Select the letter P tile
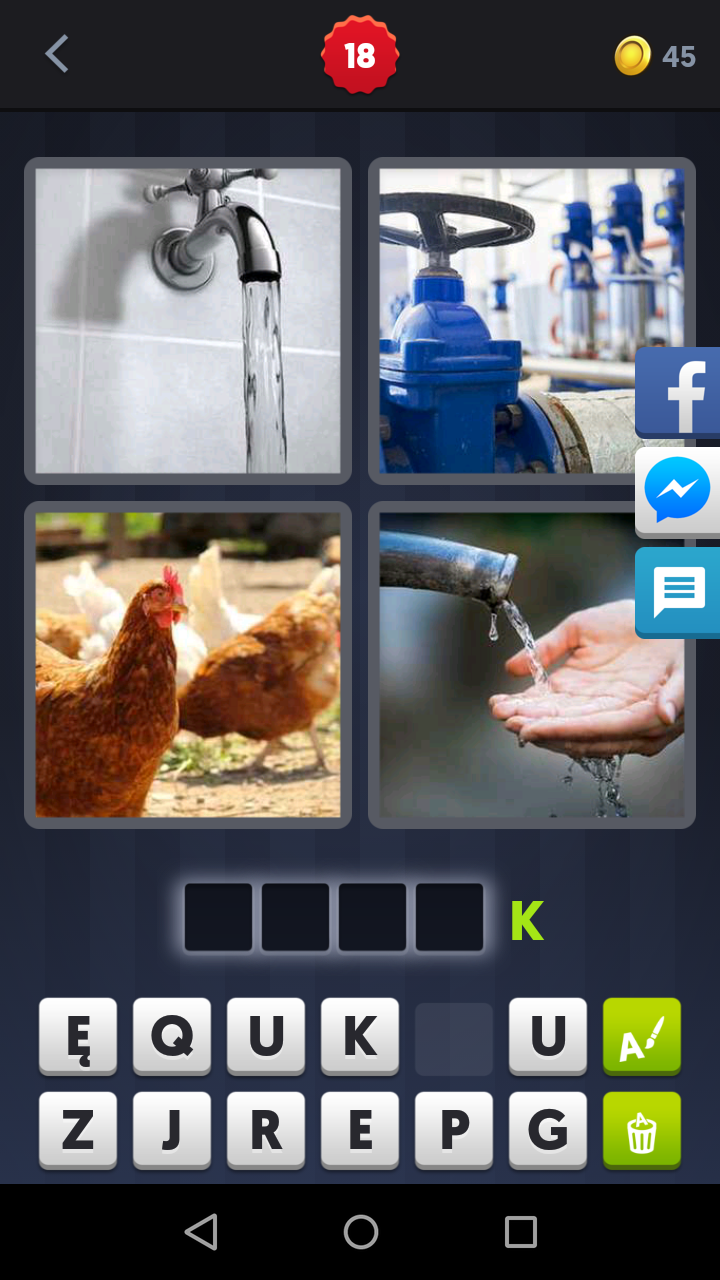 pyautogui.click(x=454, y=1130)
